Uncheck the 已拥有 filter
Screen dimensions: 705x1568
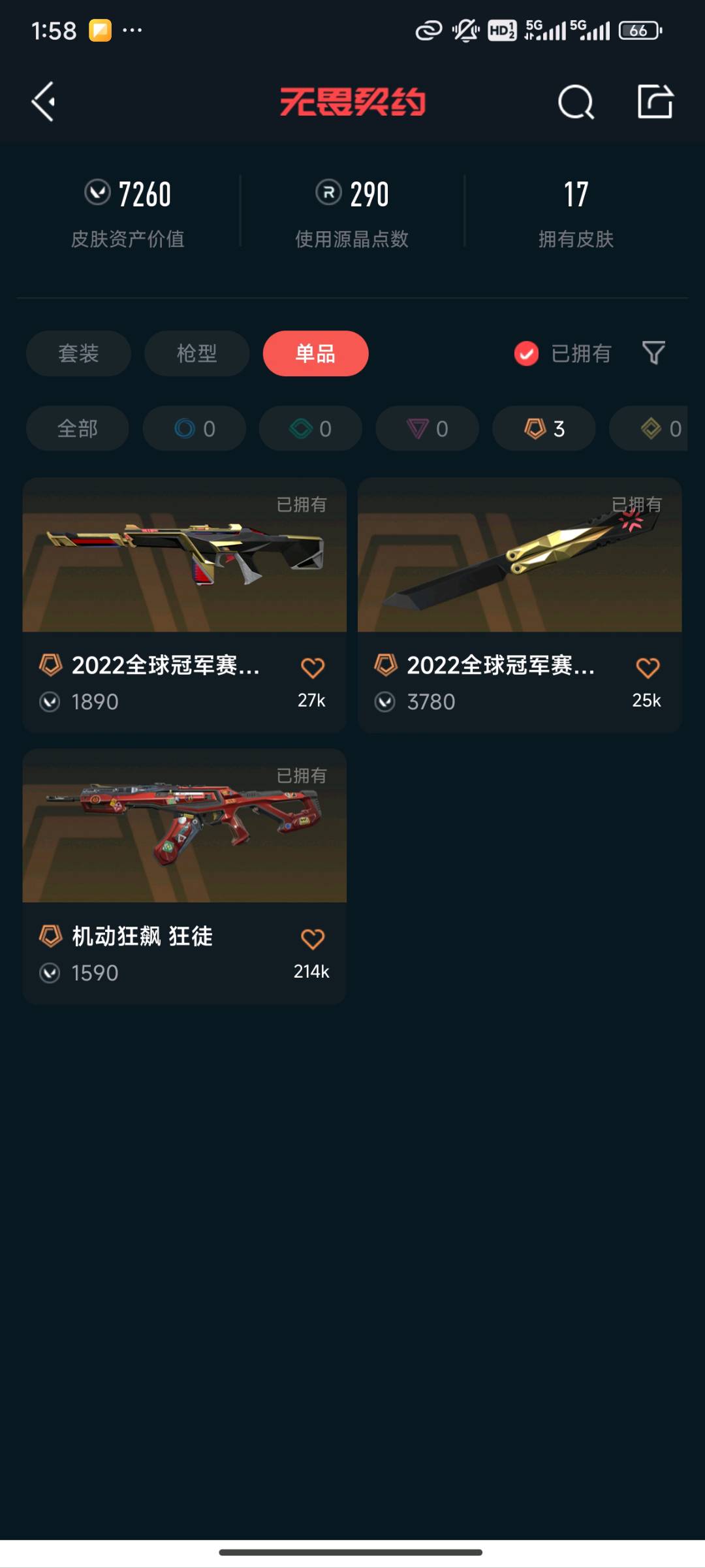[526, 353]
